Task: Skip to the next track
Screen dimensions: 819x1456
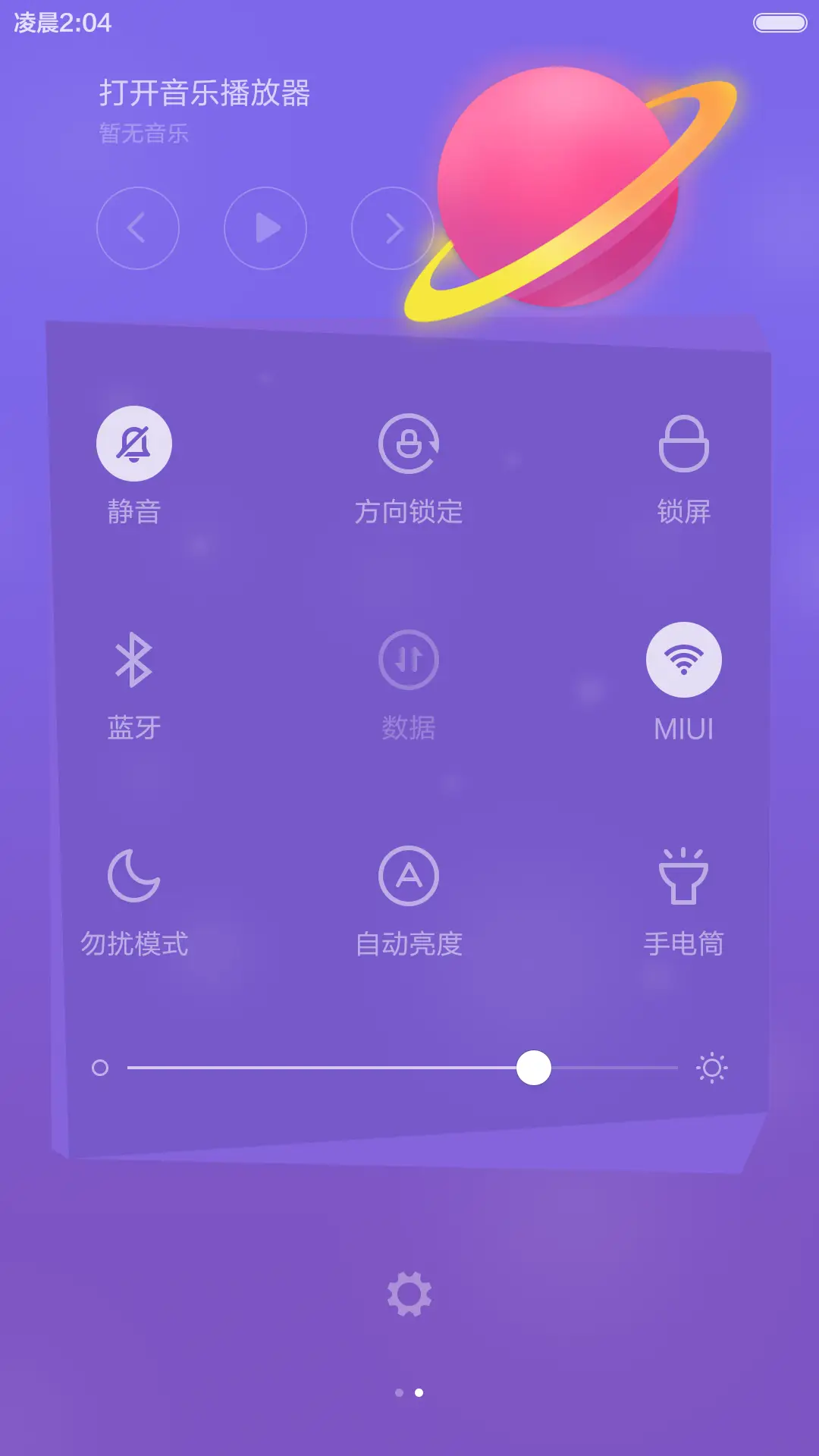Action: pos(392,228)
